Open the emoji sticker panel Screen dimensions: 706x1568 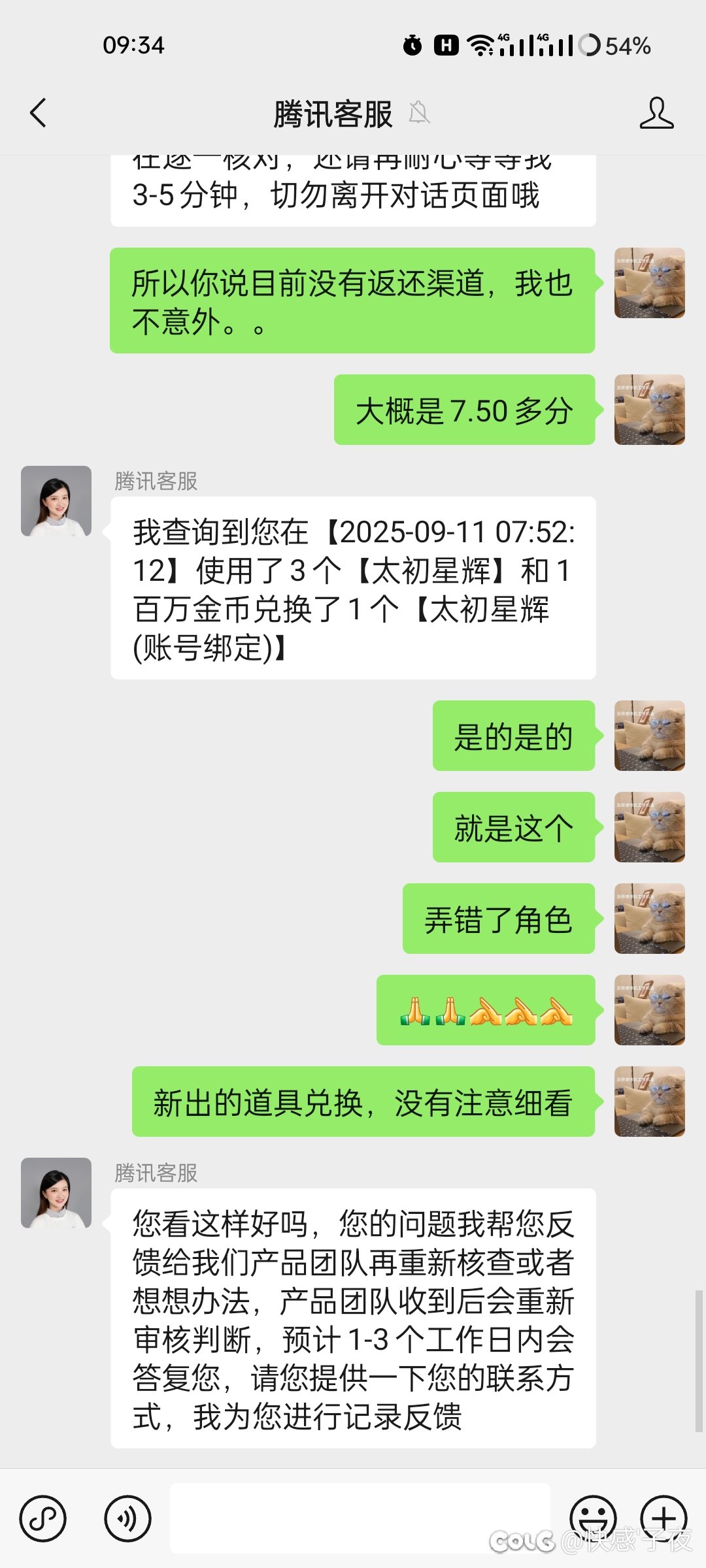coord(593,1518)
